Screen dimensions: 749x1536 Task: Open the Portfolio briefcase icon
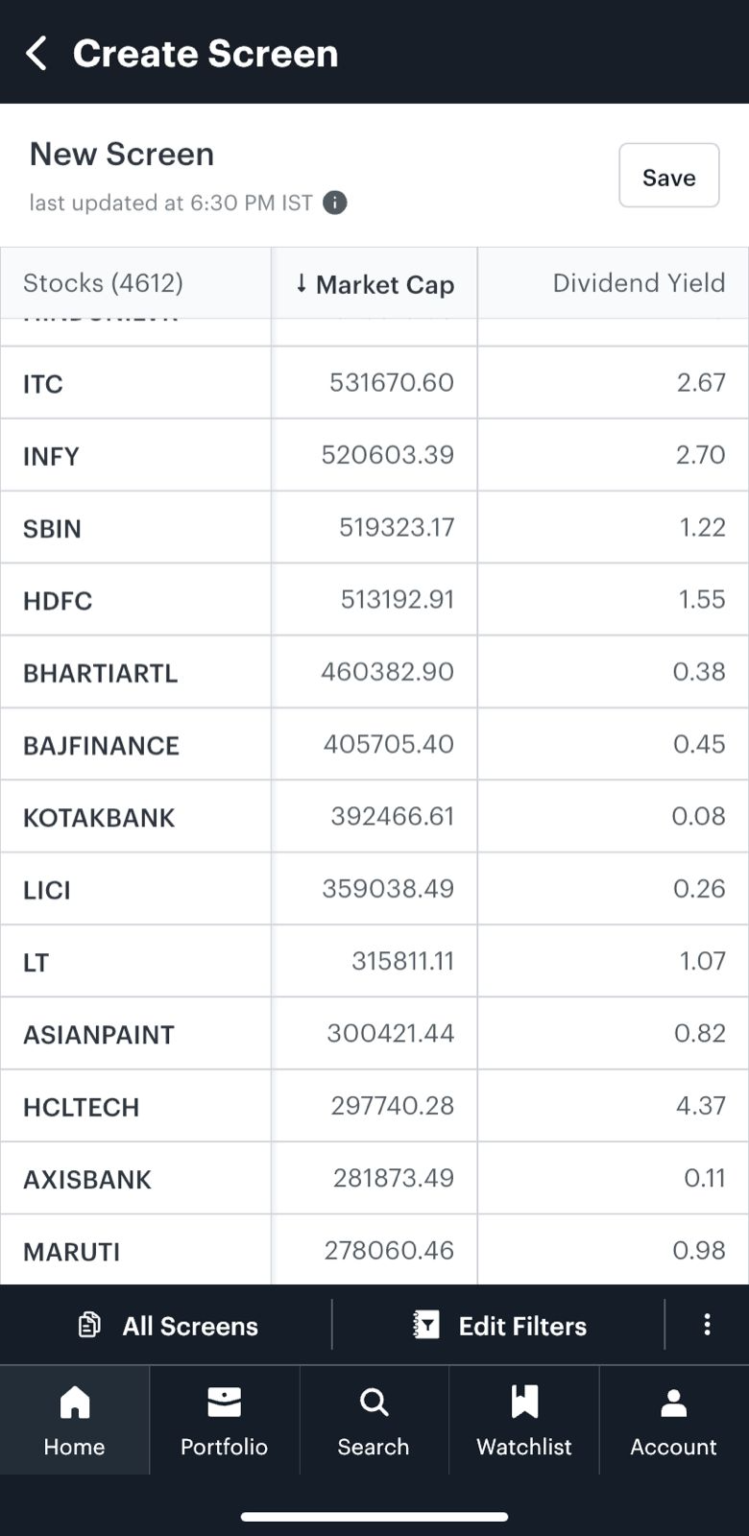pyautogui.click(x=223, y=1401)
